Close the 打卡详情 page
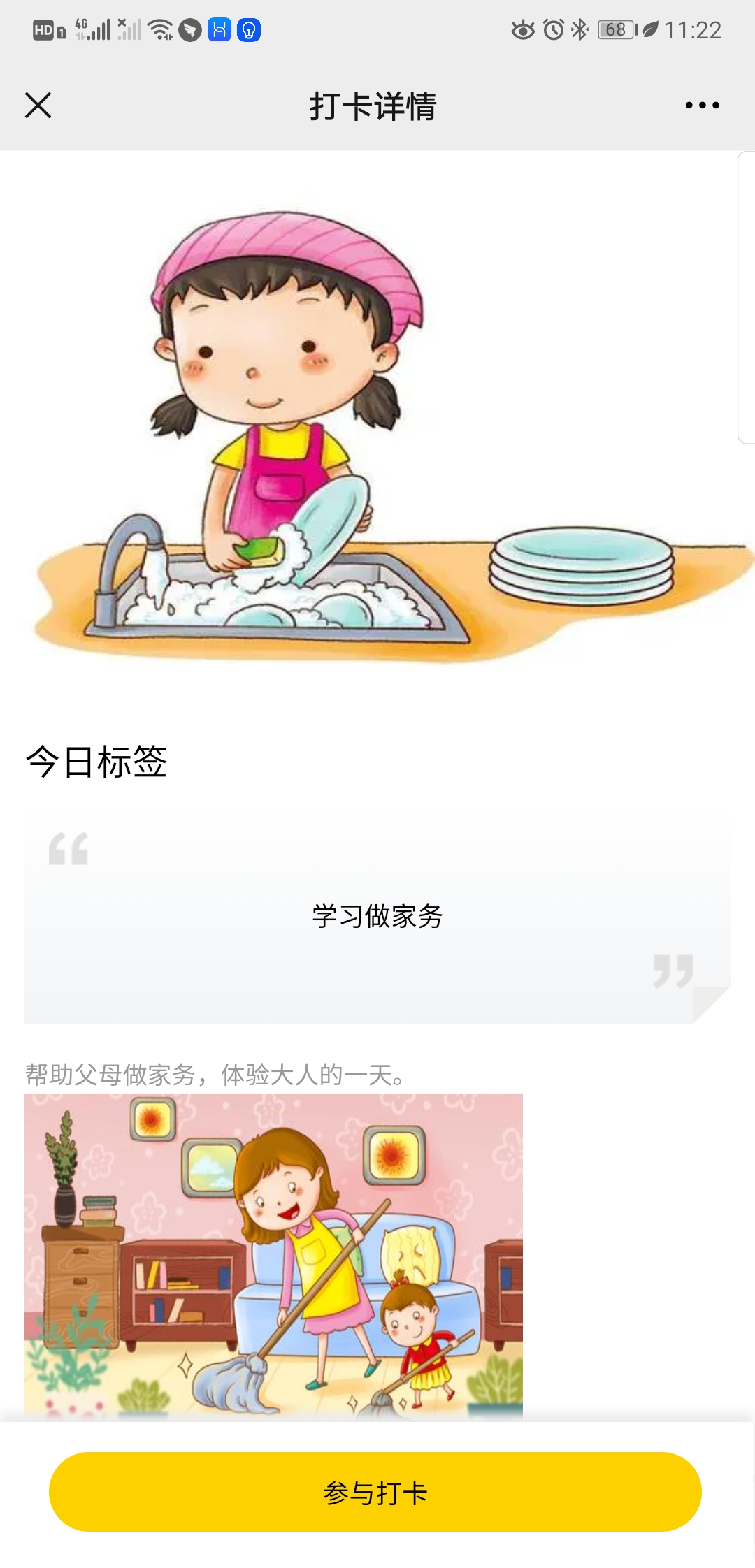Screen dimensions: 755x1568 pyautogui.click(x=38, y=106)
